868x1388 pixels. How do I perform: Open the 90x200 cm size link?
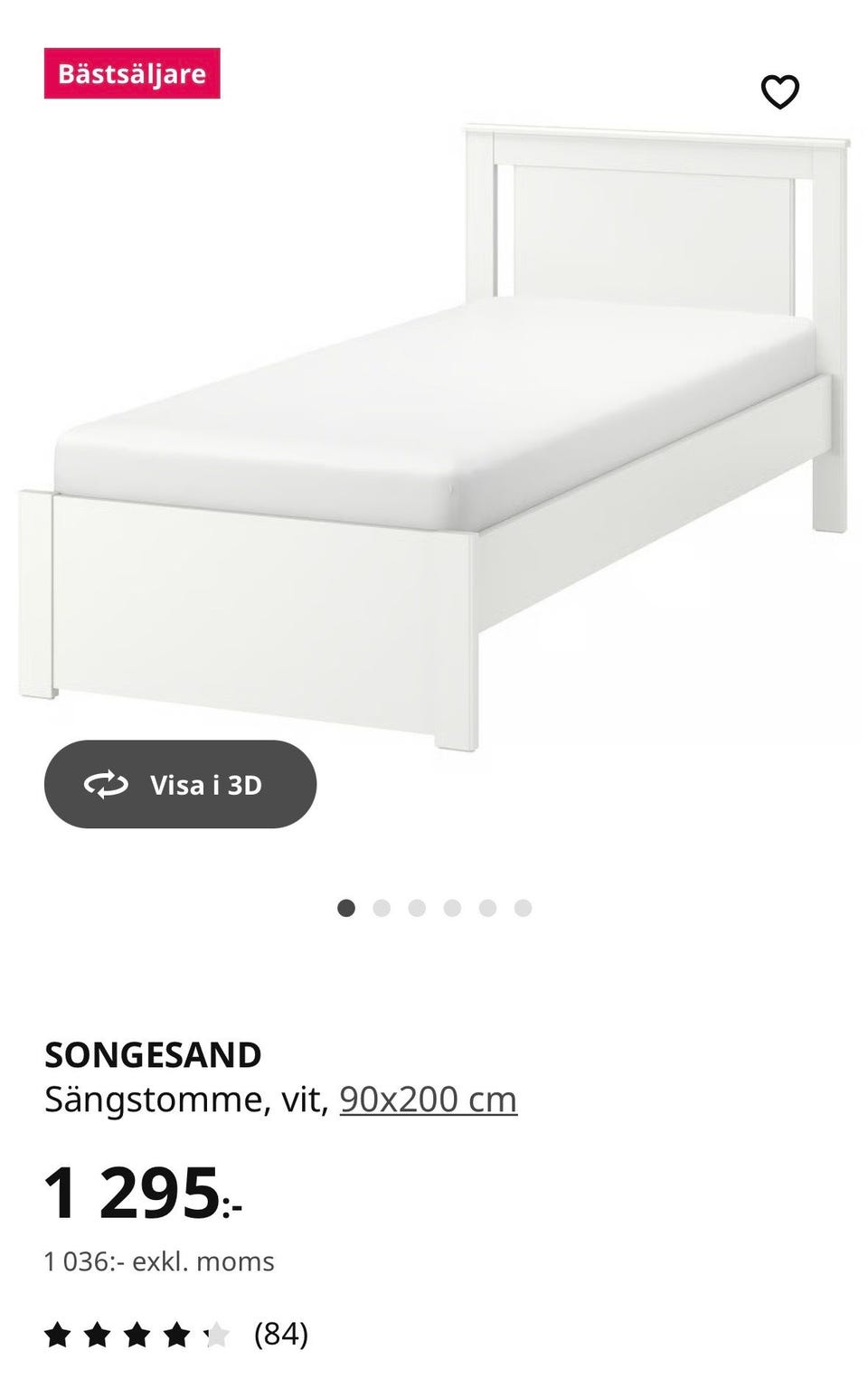pyautogui.click(x=428, y=1100)
